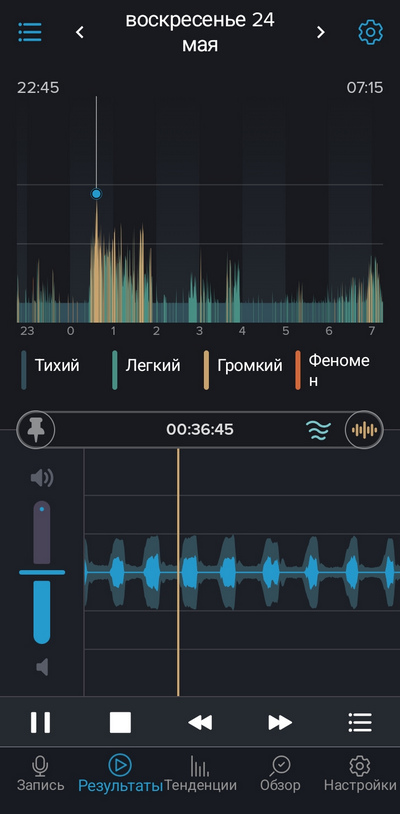Screen dimensions: 400x814
Task: Rewind the recording
Action: tap(200, 722)
